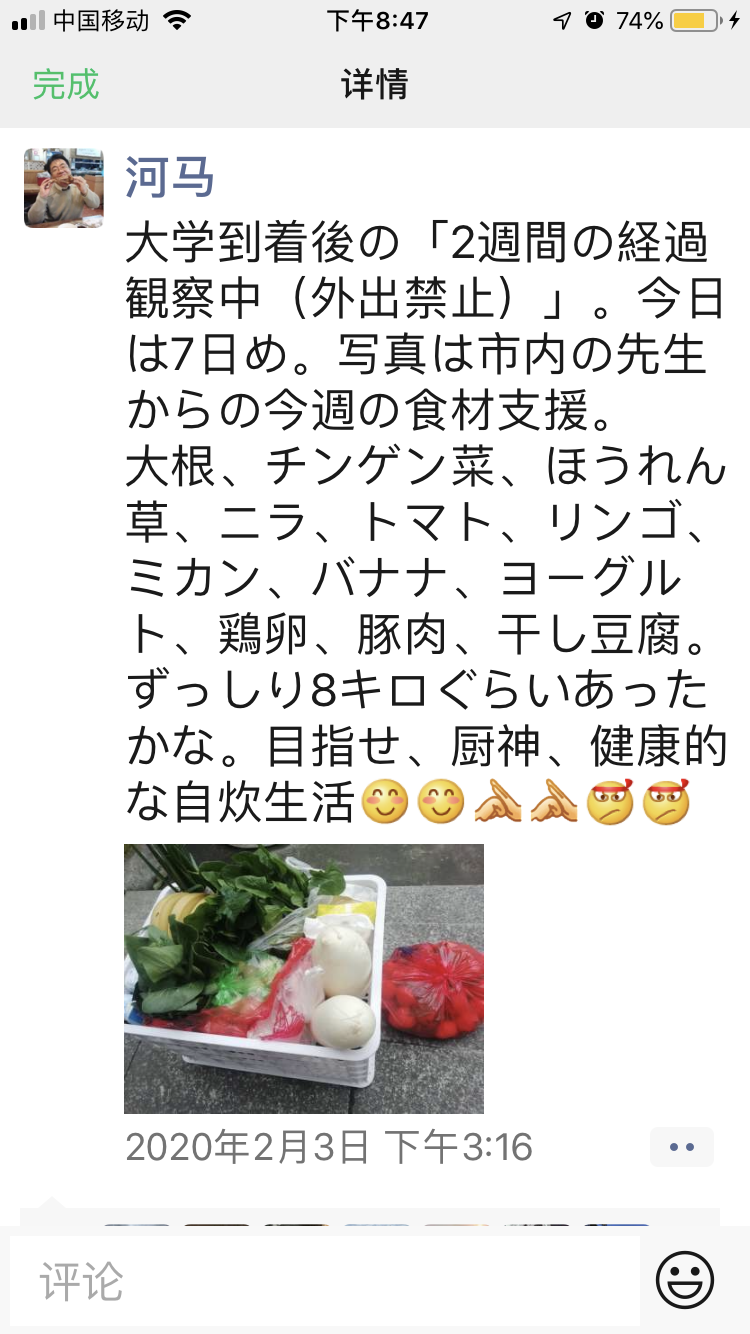Open the two-dot like and comment menu
The image size is (750, 1334).
[681, 1147]
